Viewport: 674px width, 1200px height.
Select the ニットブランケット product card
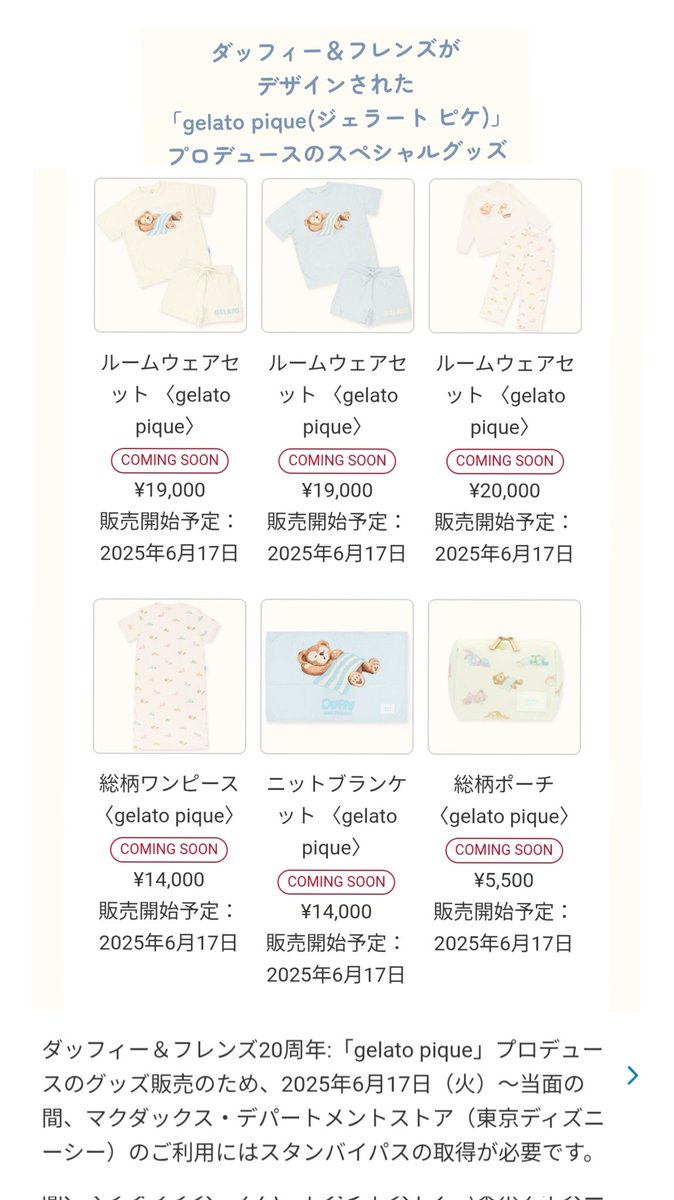(337, 676)
